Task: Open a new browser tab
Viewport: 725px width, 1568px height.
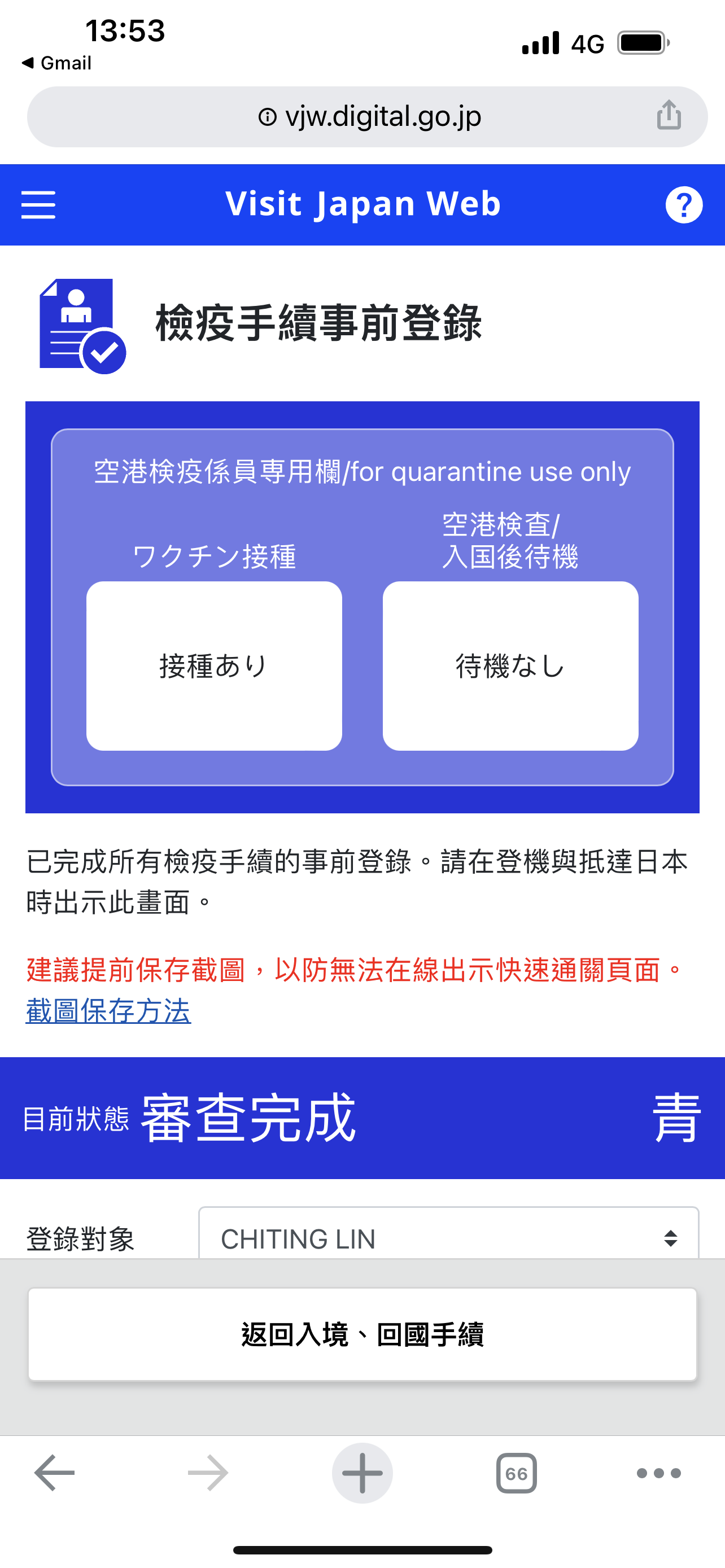Action: tap(362, 1473)
